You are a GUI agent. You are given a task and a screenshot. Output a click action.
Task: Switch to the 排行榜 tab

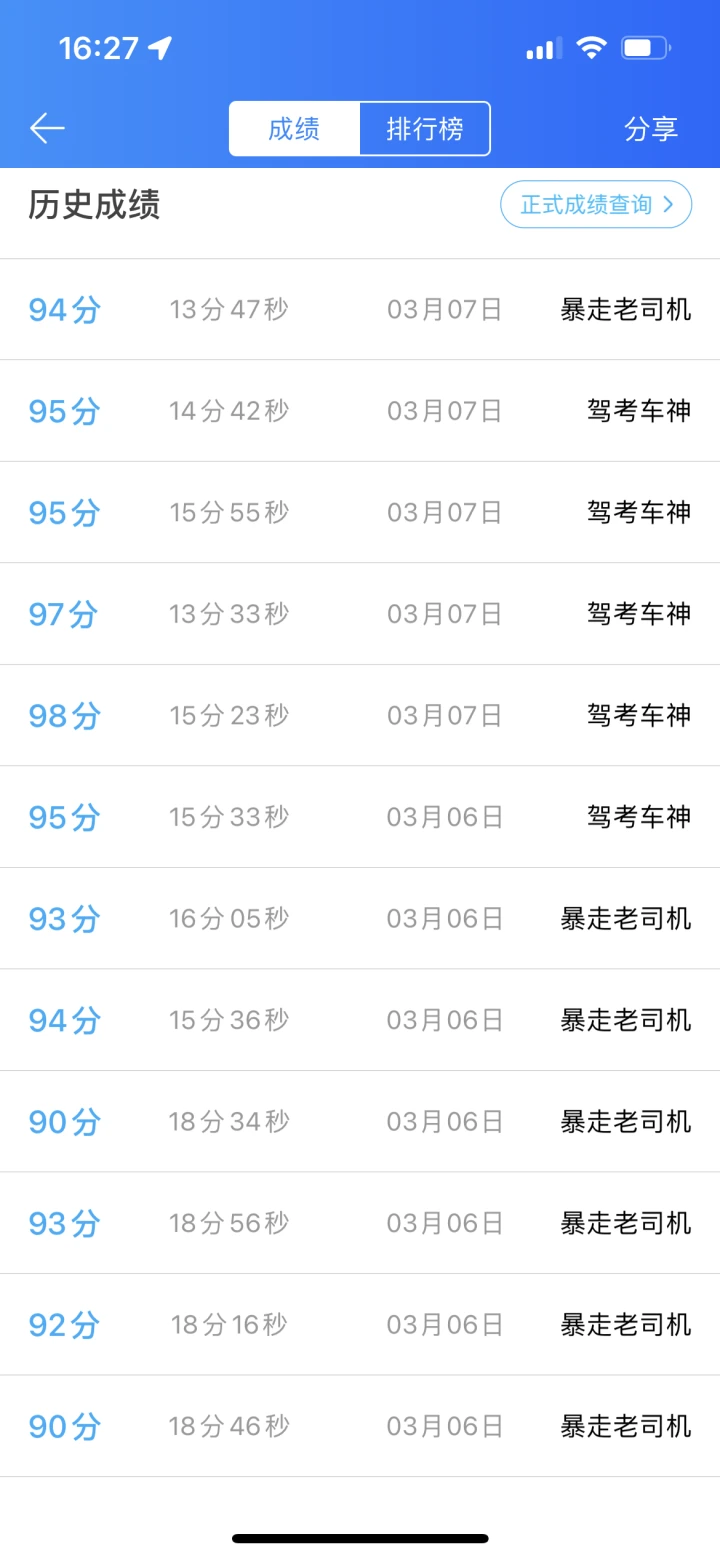425,129
